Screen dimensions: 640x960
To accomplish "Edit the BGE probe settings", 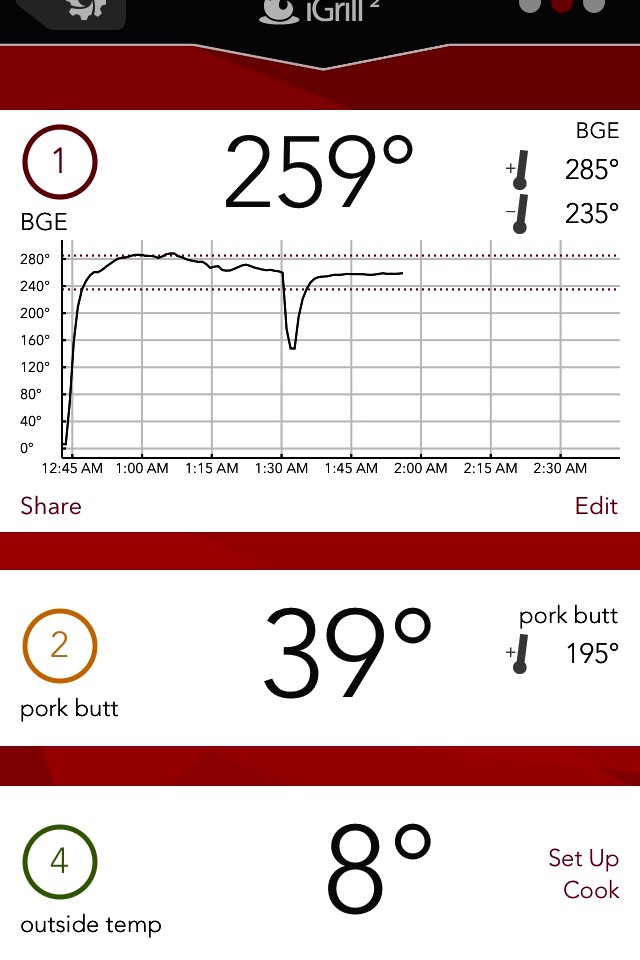I will [596, 506].
